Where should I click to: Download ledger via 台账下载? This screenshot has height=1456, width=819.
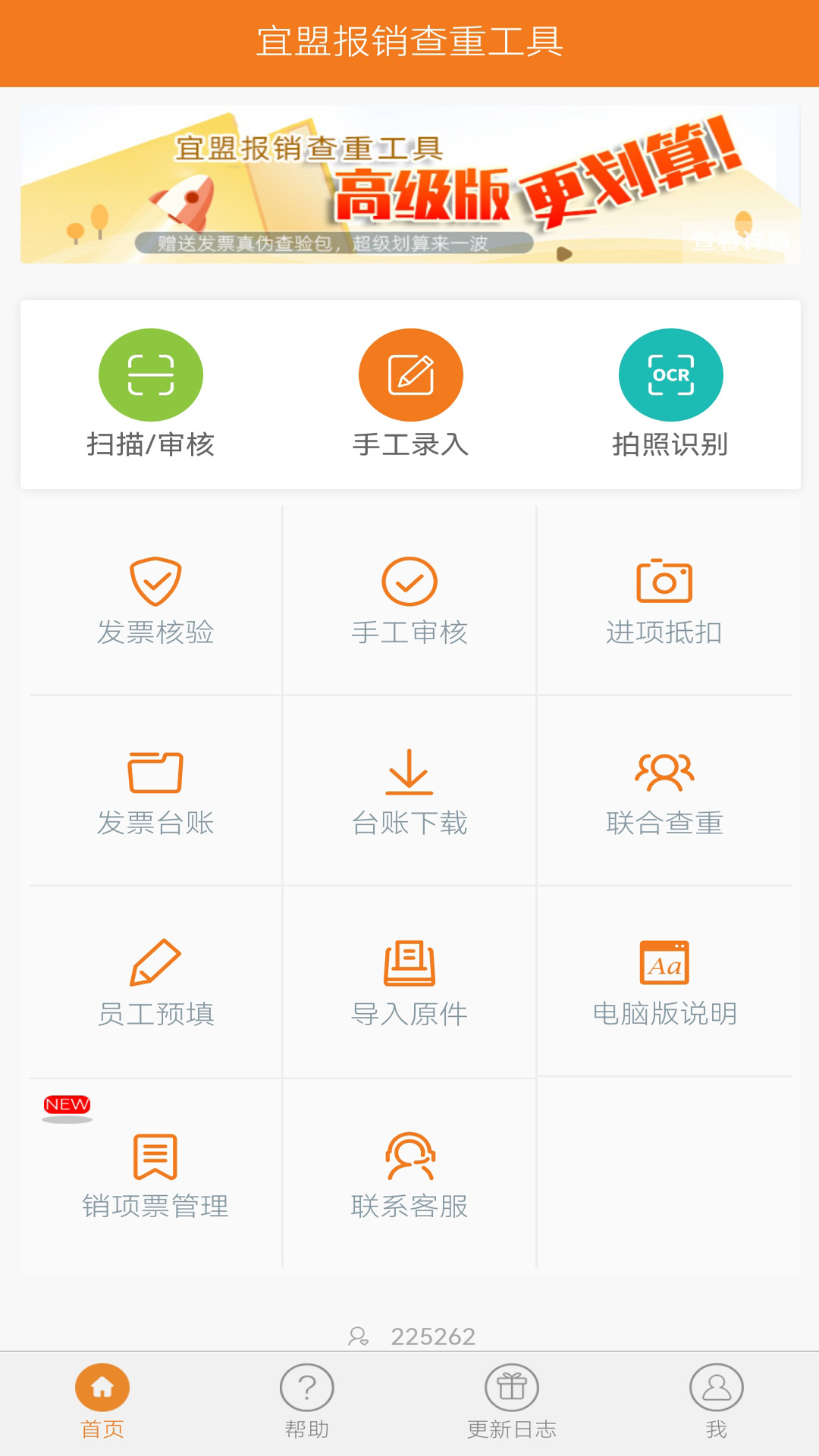(x=409, y=789)
